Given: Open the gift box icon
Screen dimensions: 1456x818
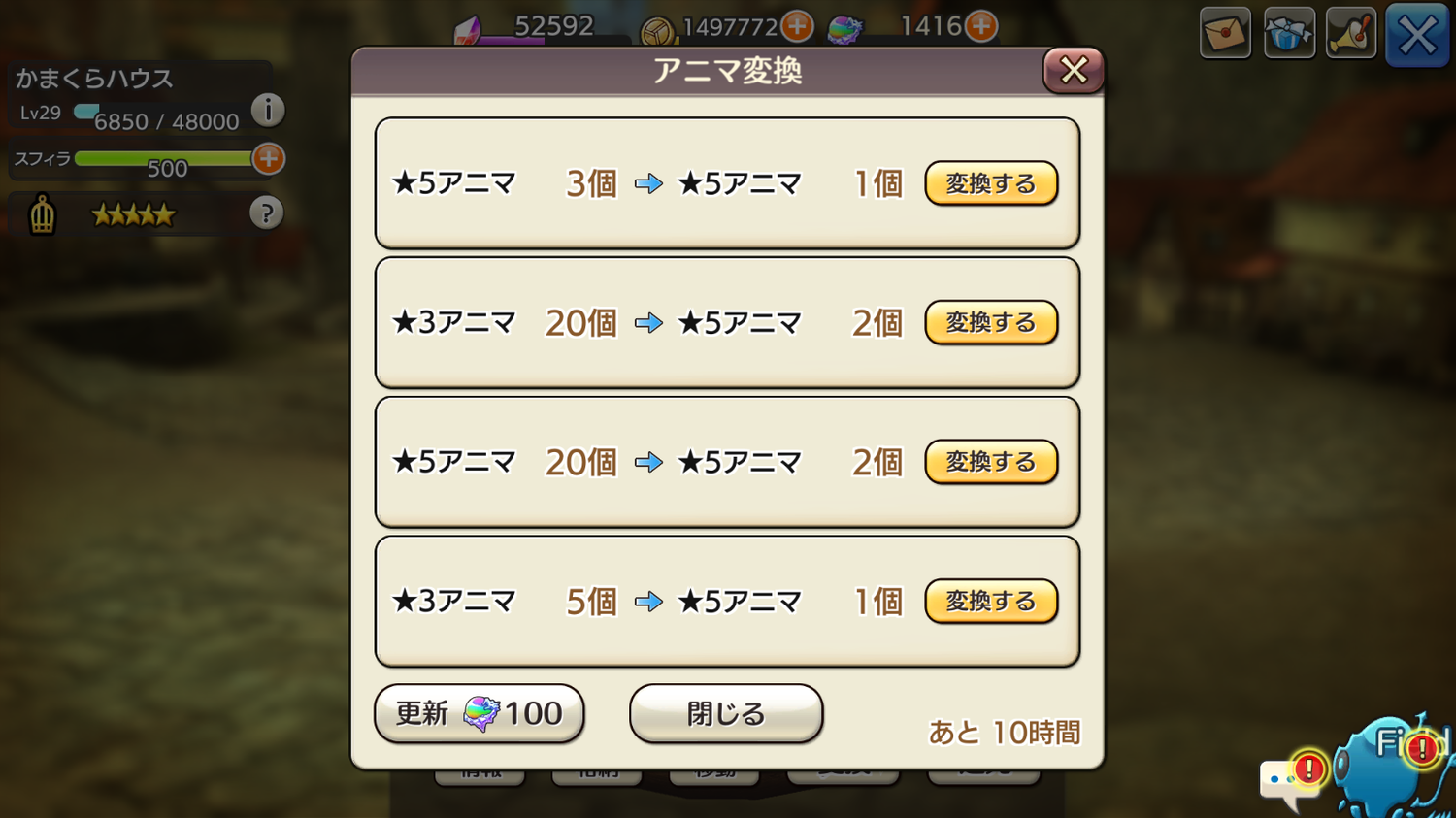Looking at the screenshot, I should [x=1288, y=34].
